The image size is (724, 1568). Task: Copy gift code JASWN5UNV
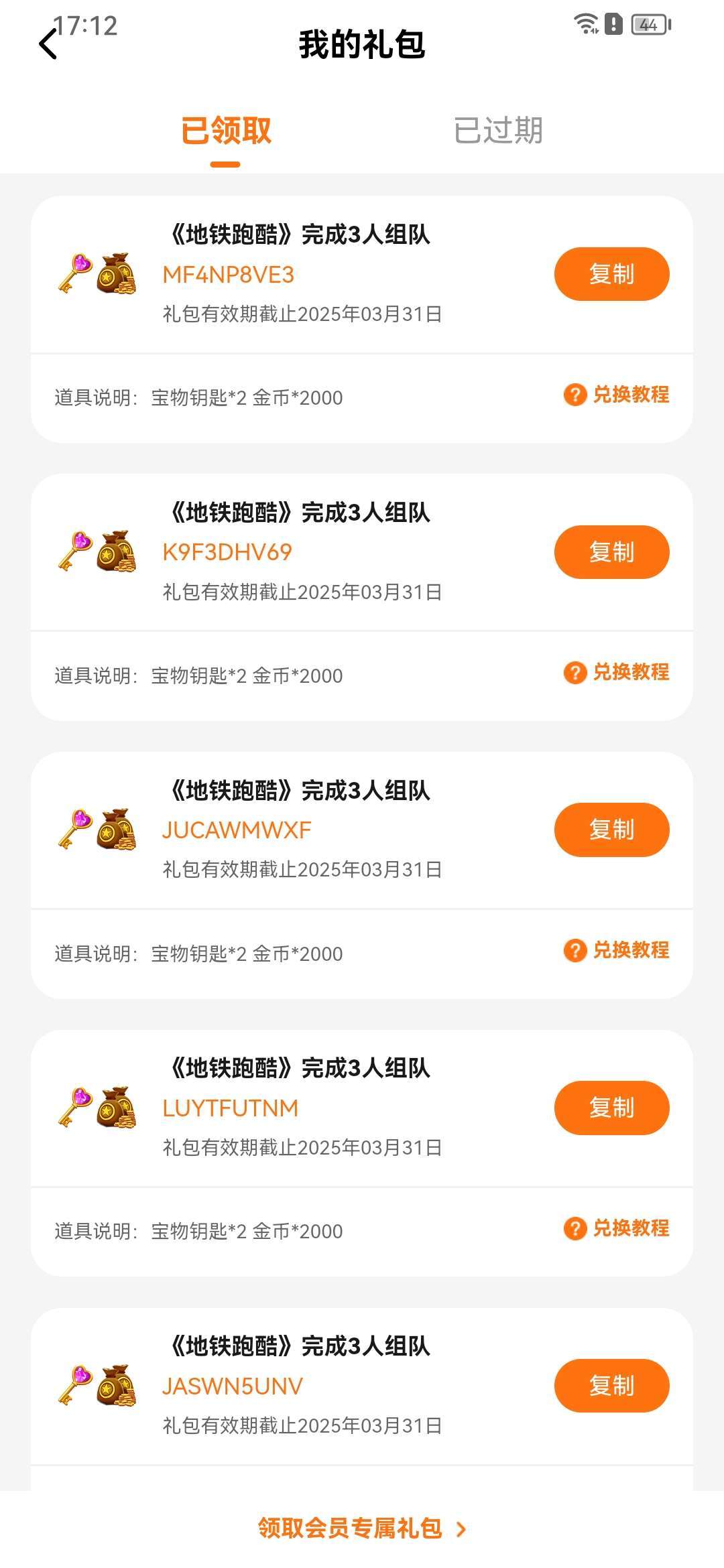tap(611, 1386)
